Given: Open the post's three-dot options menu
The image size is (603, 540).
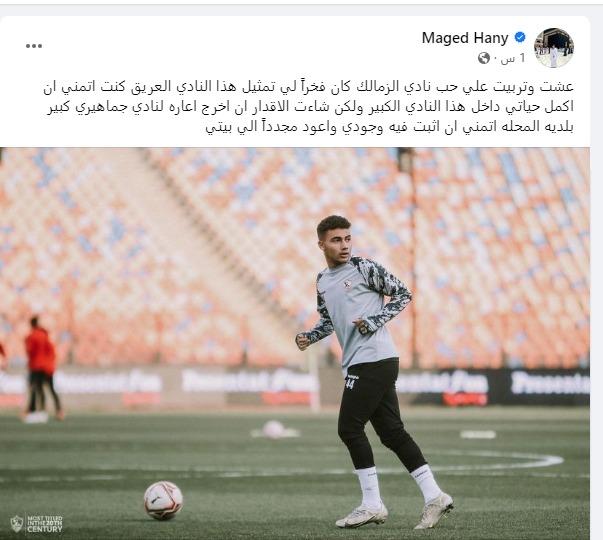Looking at the screenshot, I should pos(34,45).
